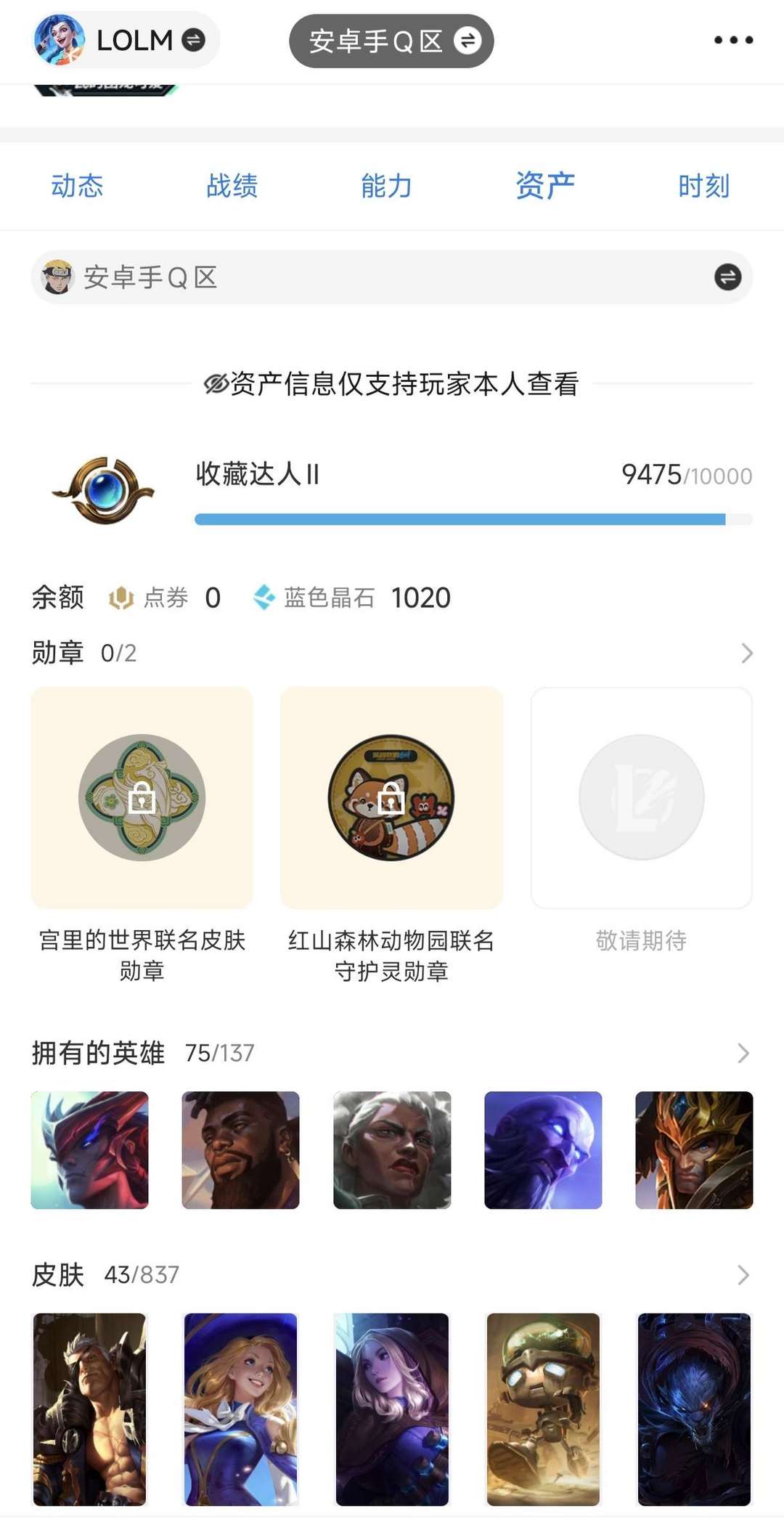Open the 能力 tab
This screenshot has height=1519, width=784.
(386, 186)
